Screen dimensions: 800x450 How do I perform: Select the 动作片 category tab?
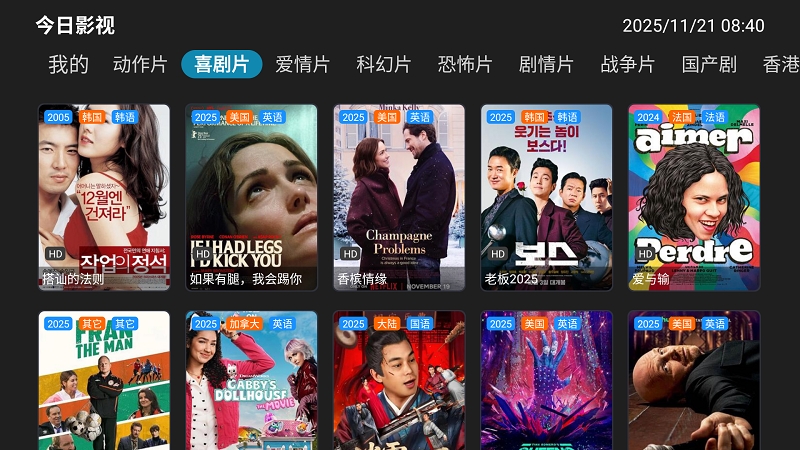point(140,65)
